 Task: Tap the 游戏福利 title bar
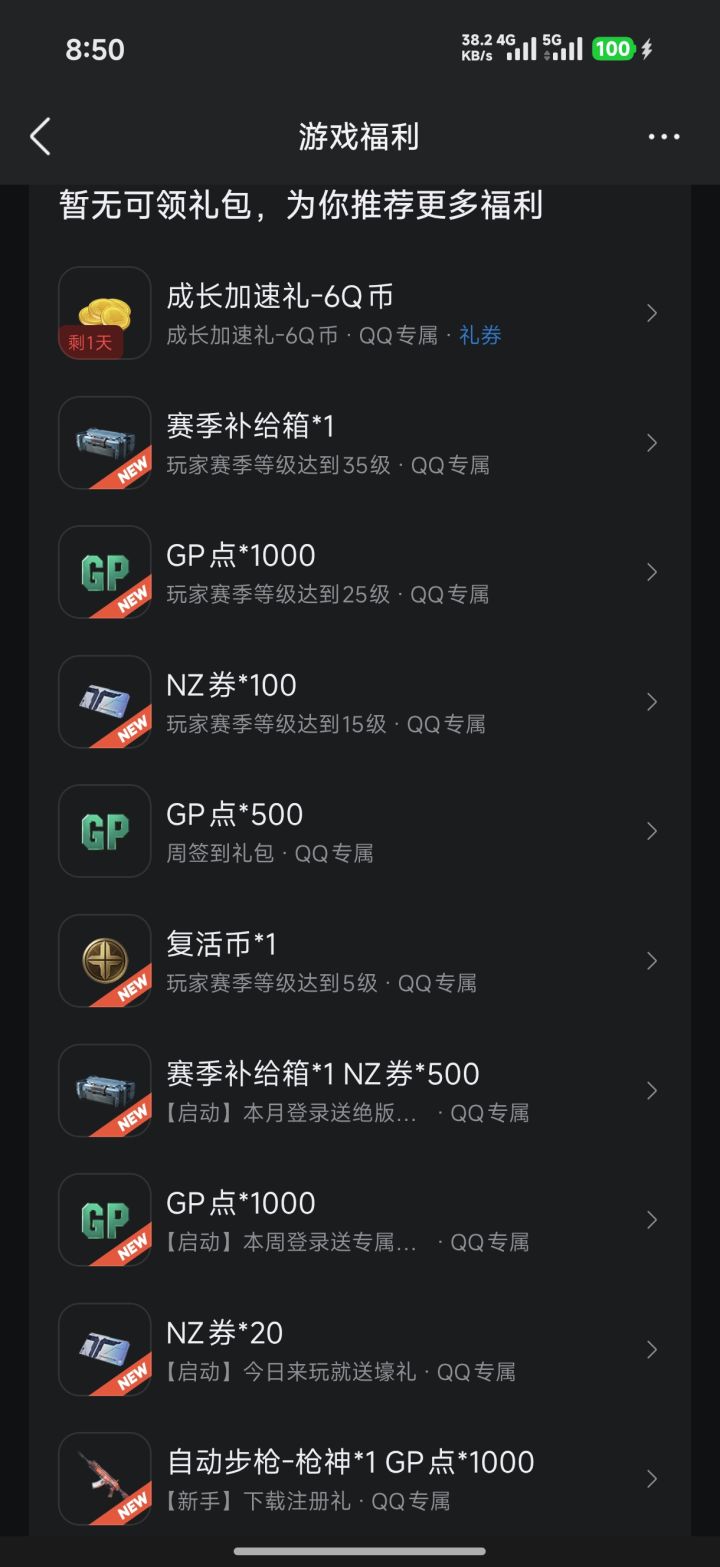click(x=360, y=135)
